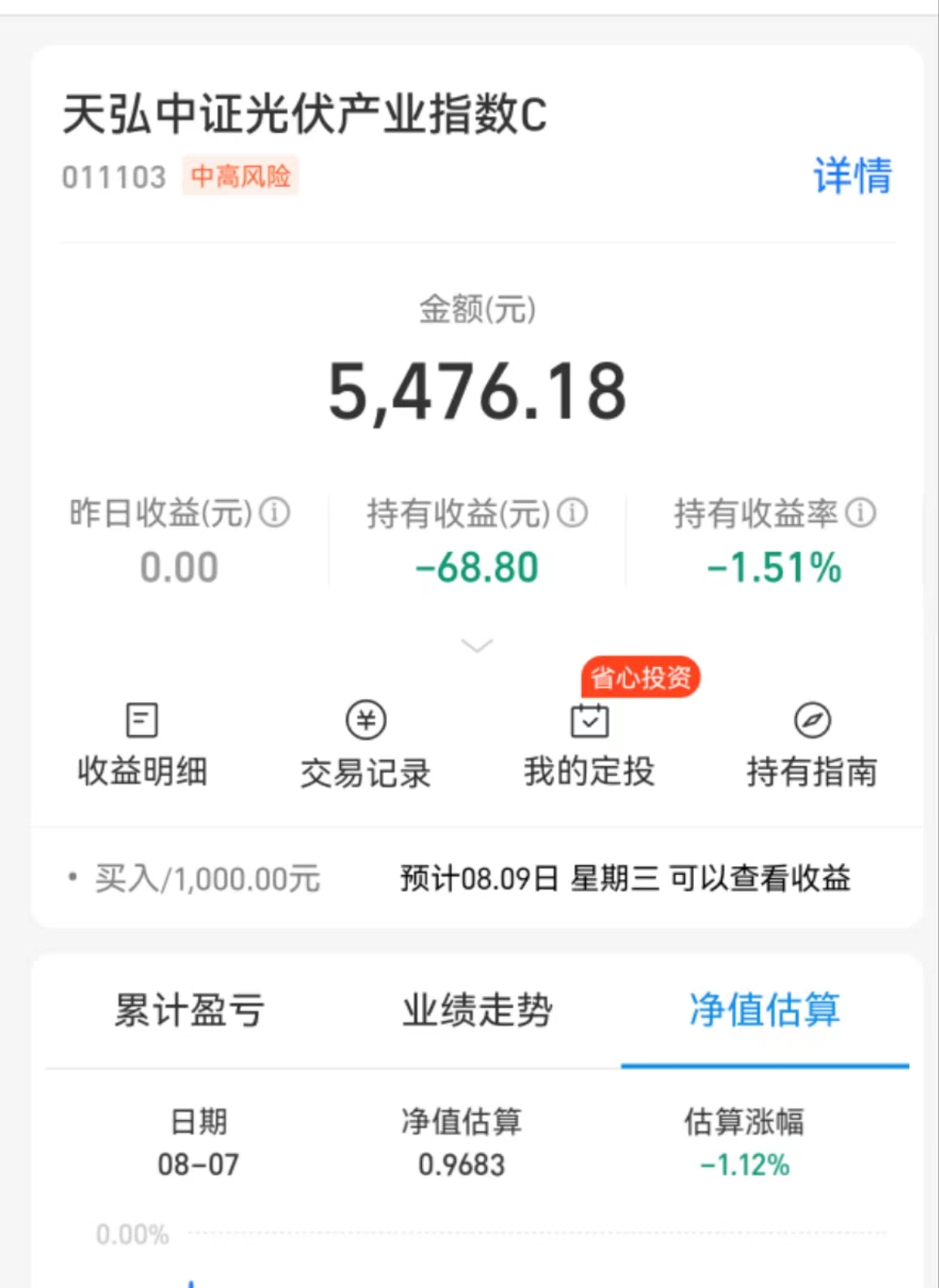Open the pending 买入/1,000.00元 order row
The height and width of the screenshot is (1288, 939).
click(x=476, y=878)
